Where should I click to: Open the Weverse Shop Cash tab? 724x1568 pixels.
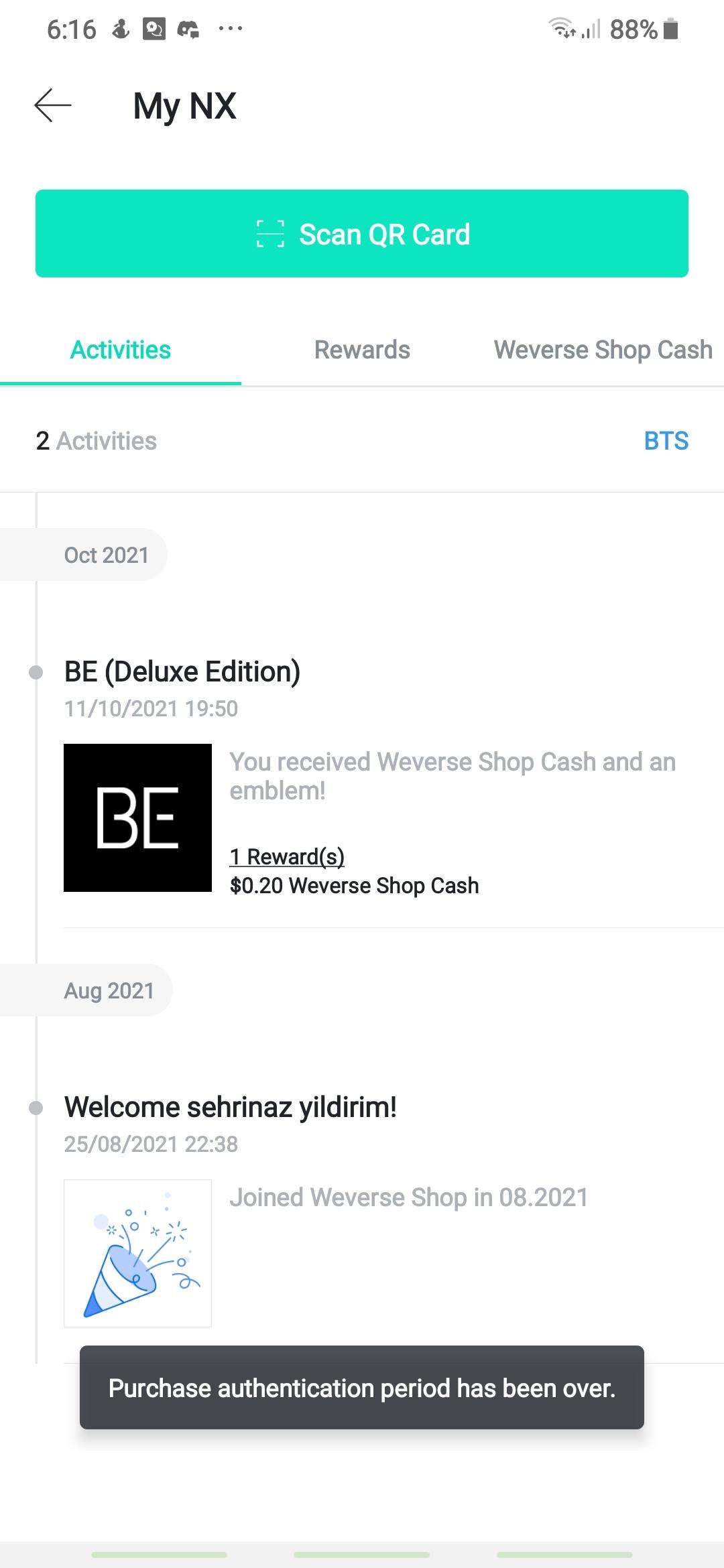(x=603, y=349)
